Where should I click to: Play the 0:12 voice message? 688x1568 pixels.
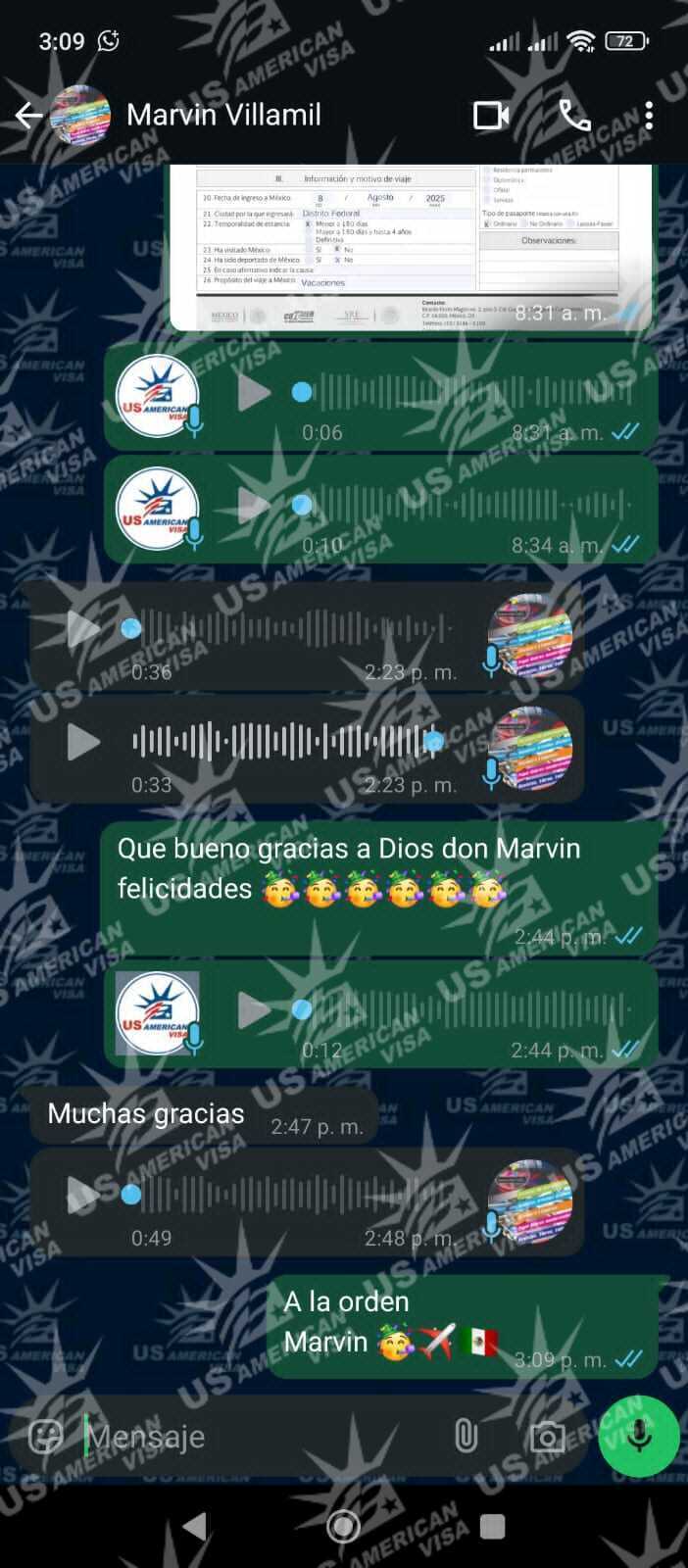[x=254, y=1010]
